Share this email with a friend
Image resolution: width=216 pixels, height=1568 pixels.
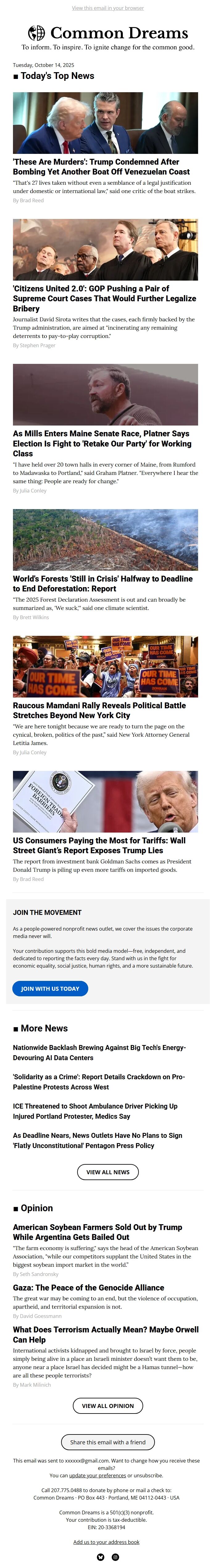coord(108,1442)
